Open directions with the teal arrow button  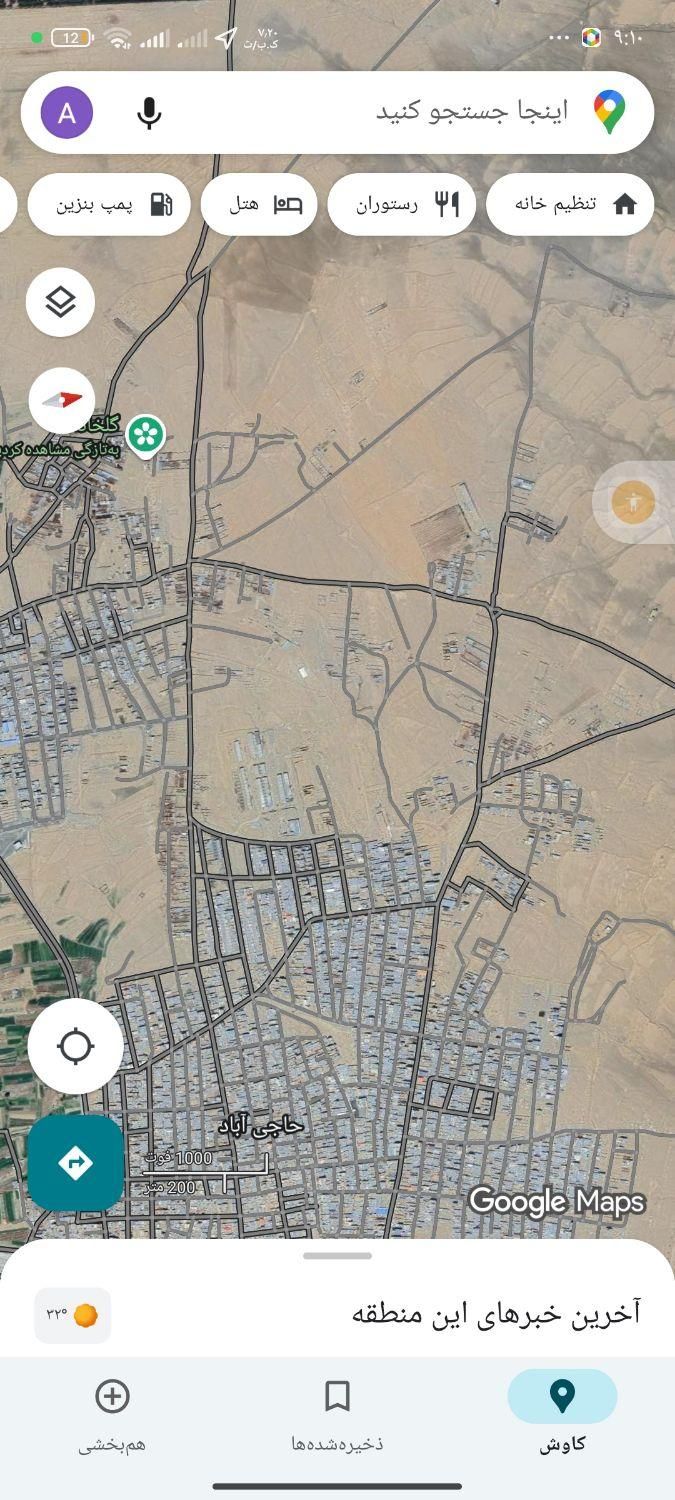pos(75,1162)
